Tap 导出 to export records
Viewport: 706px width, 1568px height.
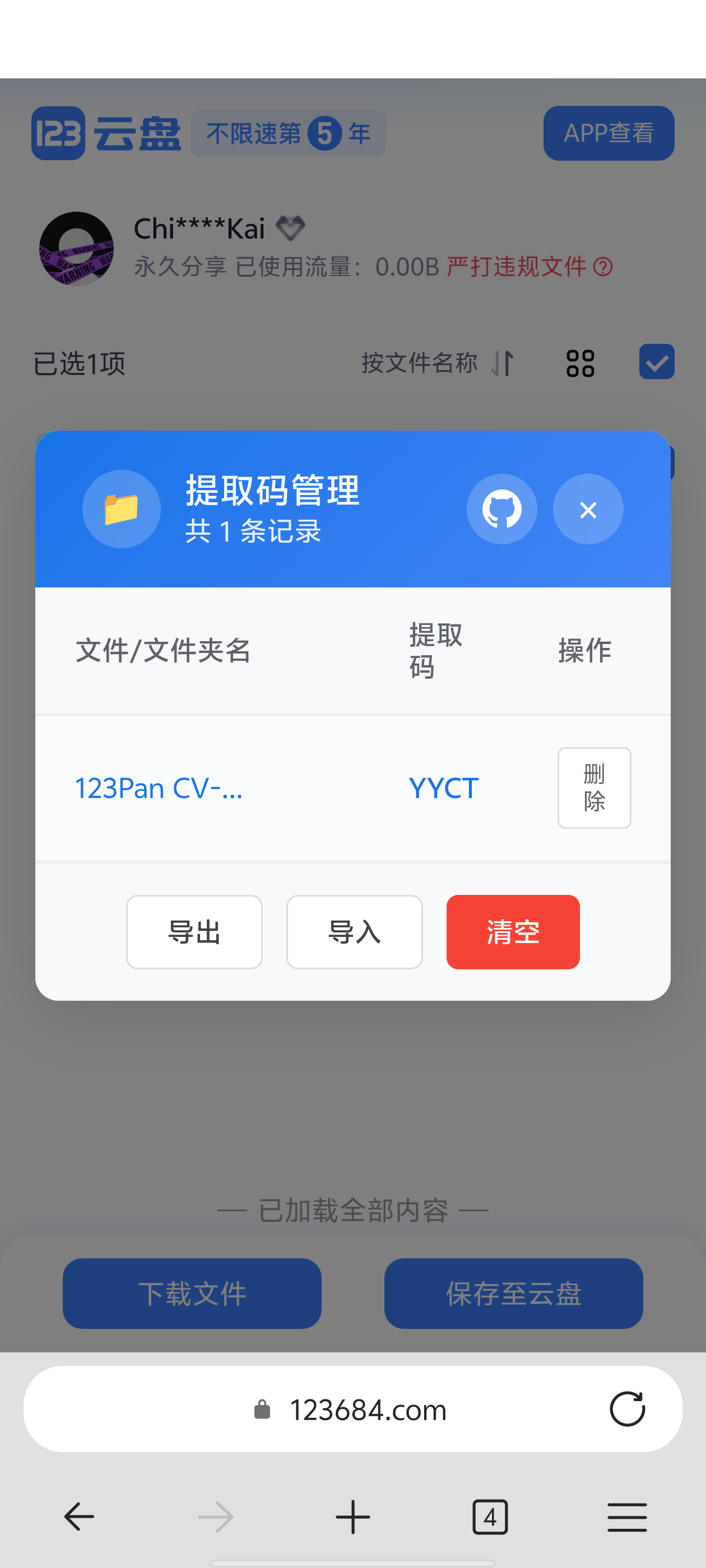194,932
